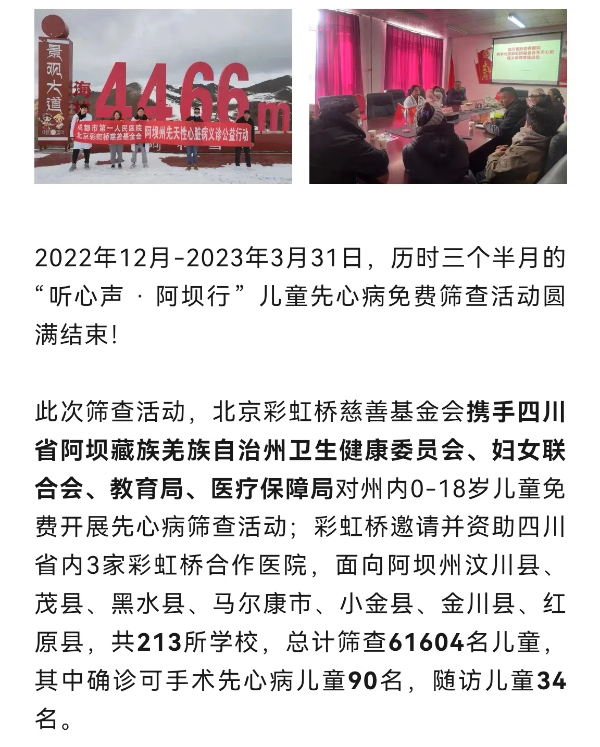
Task: Open the snowy 4466m group photo
Action: (163, 96)
